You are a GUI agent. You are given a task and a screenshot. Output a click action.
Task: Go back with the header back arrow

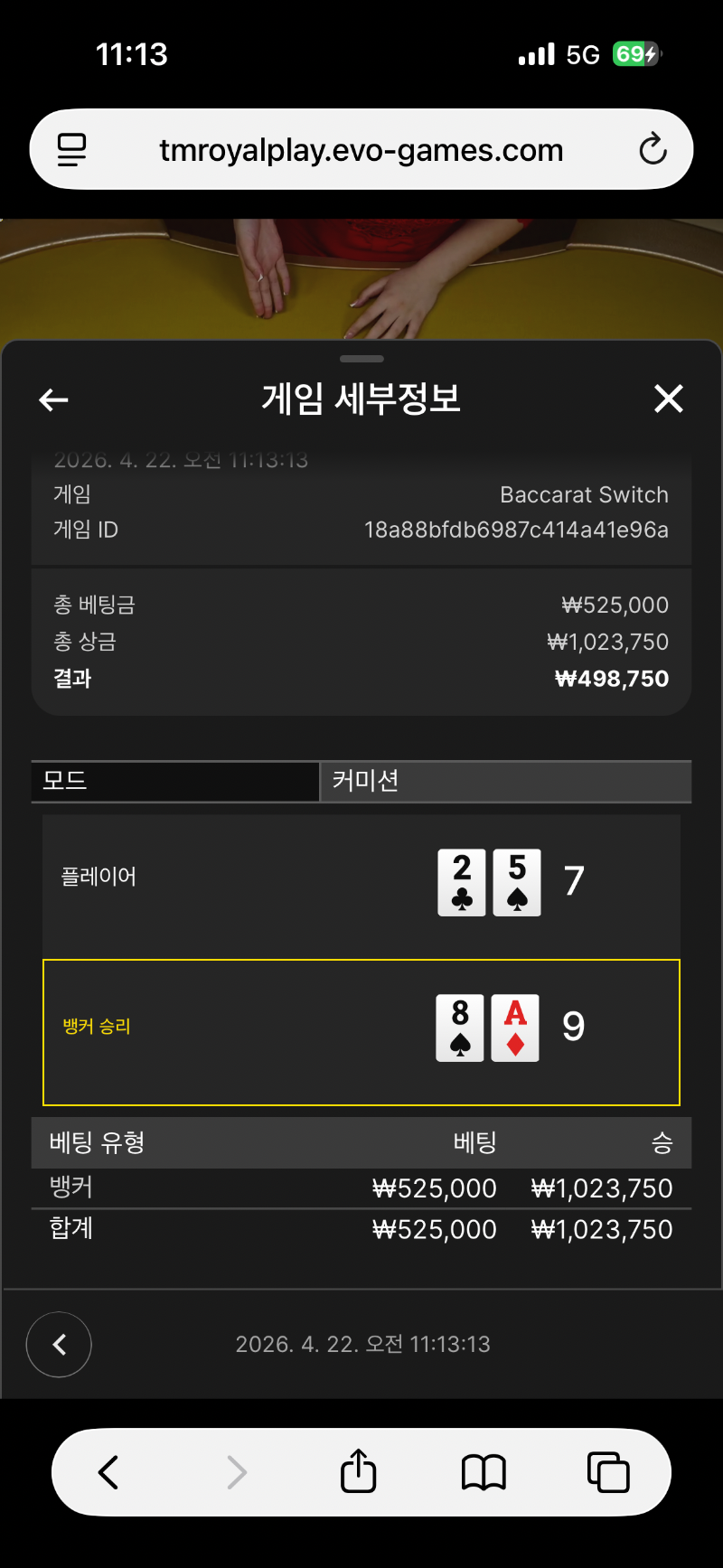click(54, 399)
